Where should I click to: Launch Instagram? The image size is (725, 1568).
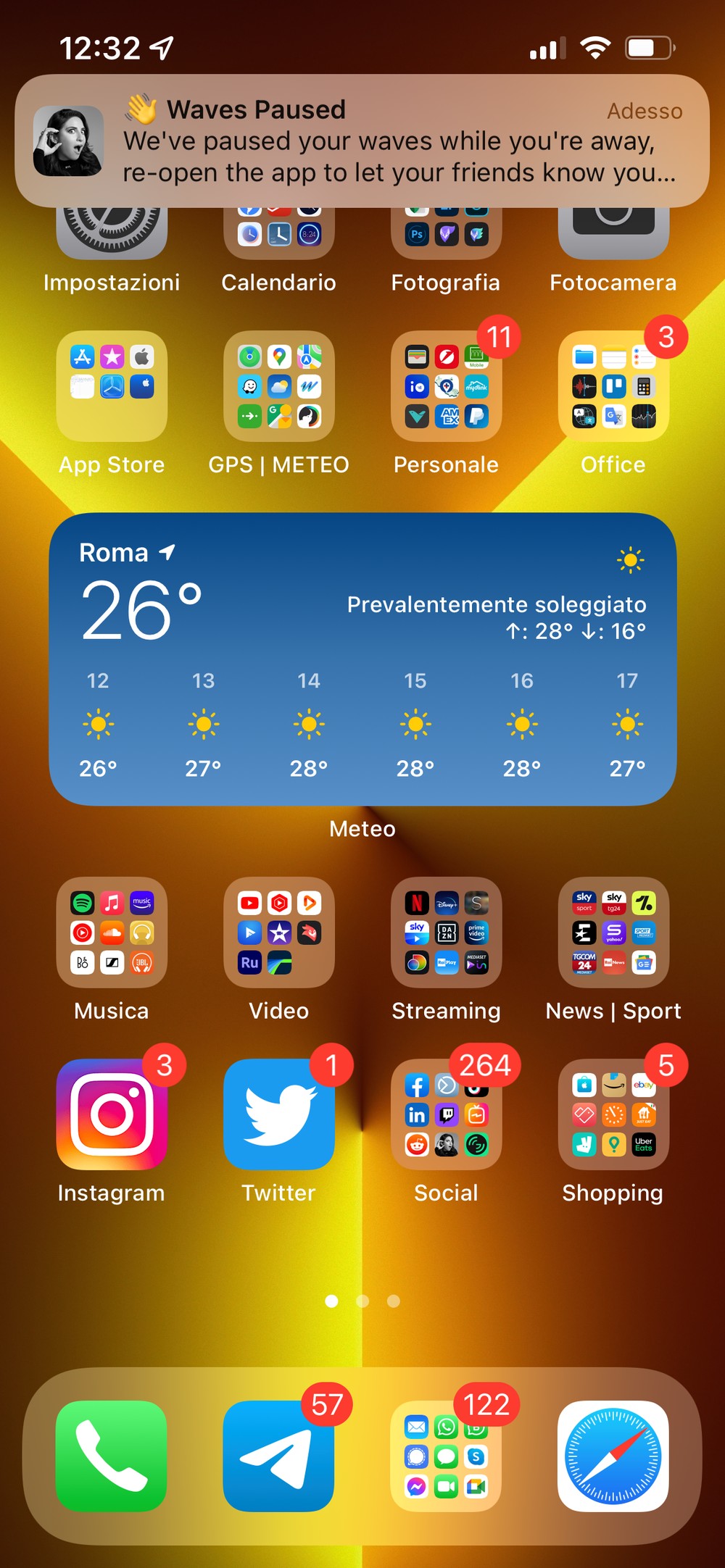click(112, 1114)
